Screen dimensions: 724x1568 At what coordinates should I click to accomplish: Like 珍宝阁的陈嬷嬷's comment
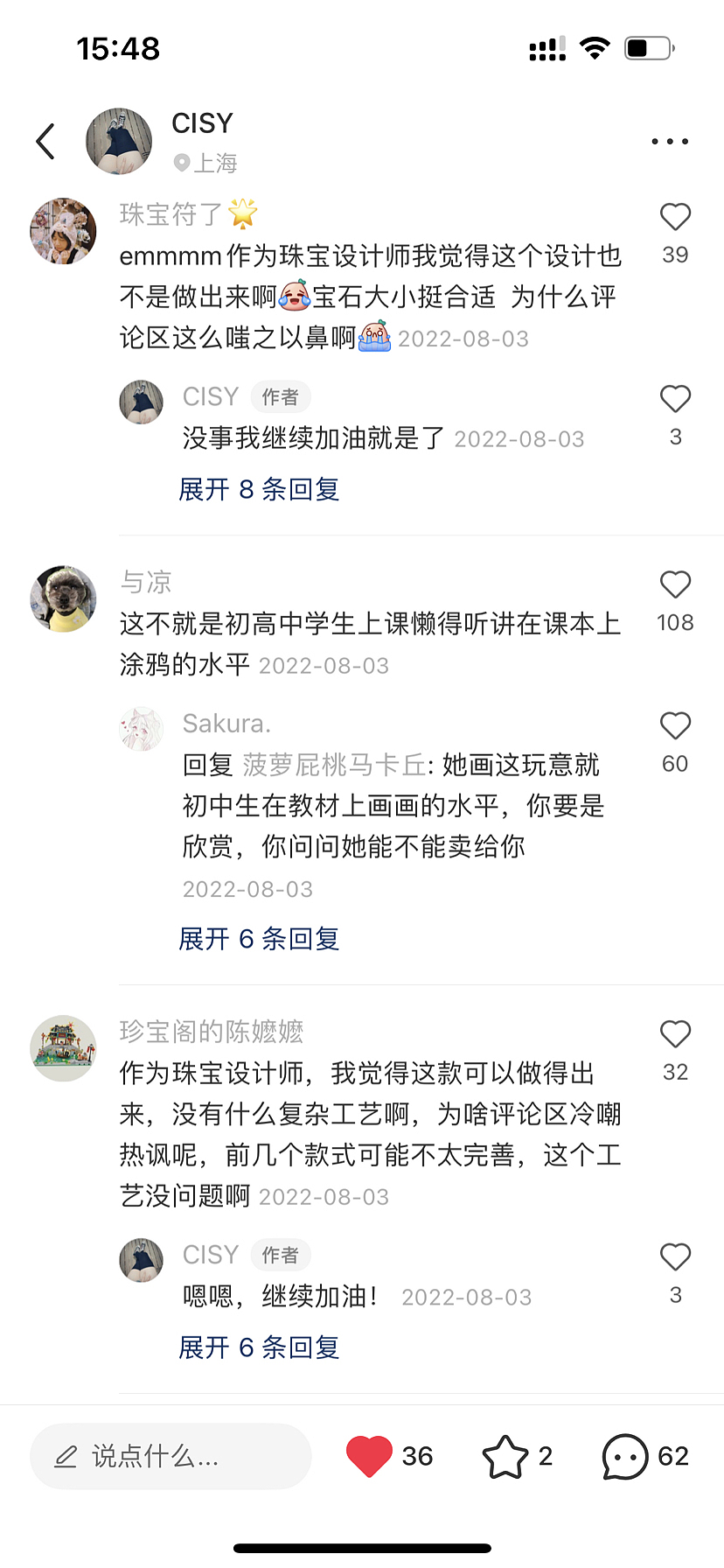tap(675, 1034)
